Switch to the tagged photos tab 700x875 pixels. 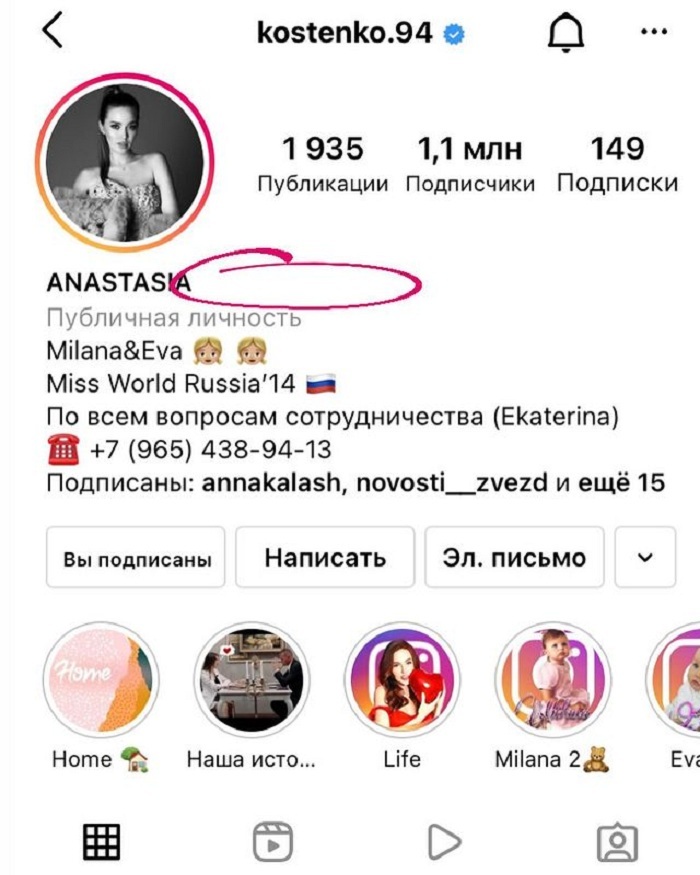[x=617, y=842]
